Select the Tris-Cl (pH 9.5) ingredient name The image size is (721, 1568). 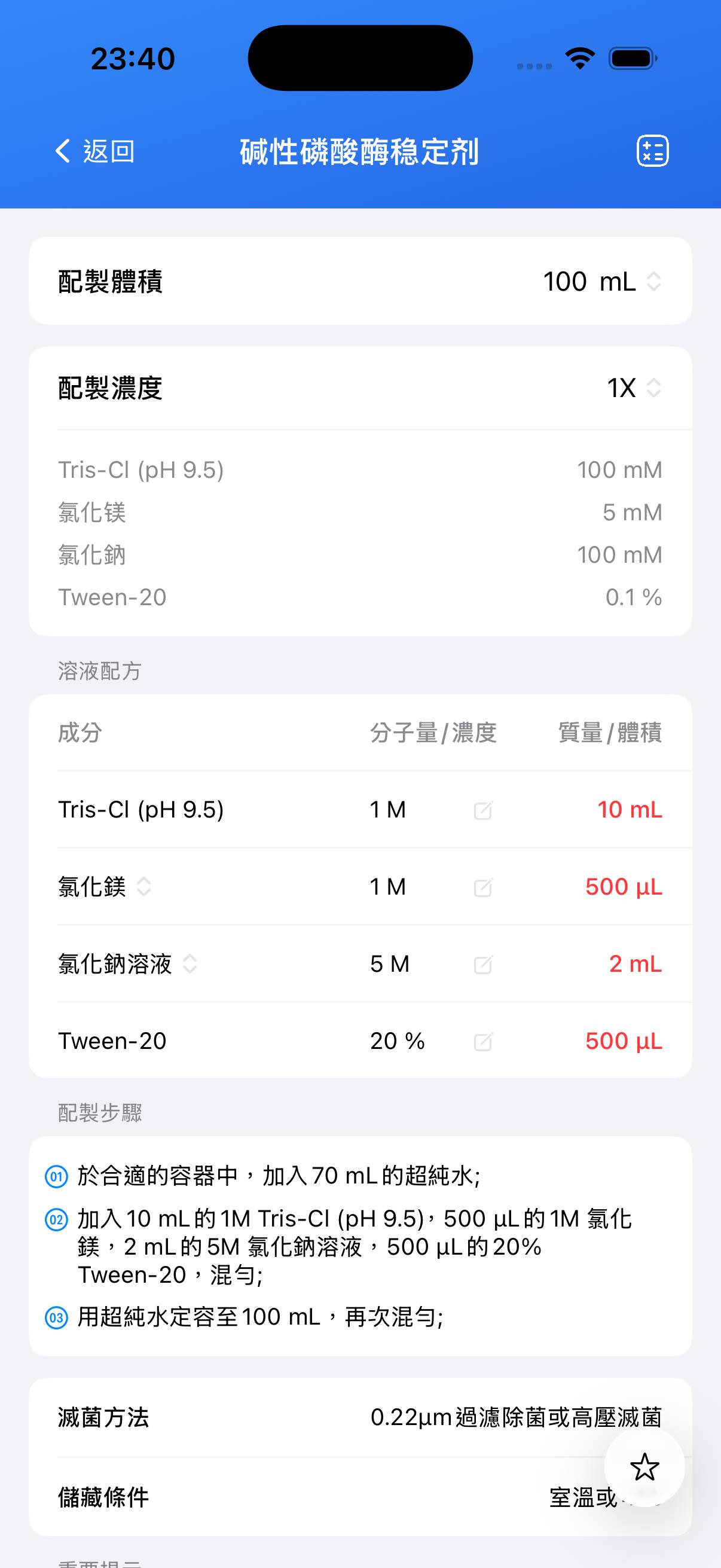coord(142,810)
